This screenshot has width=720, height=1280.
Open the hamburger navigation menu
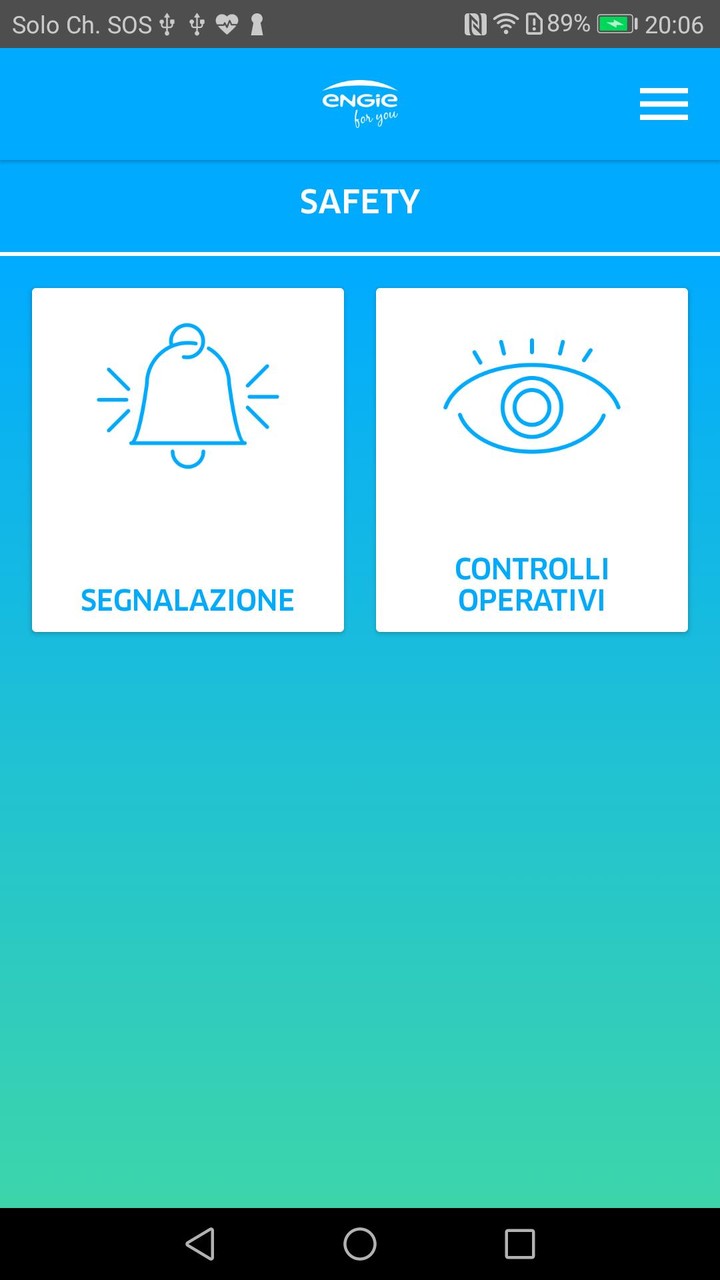[x=663, y=103]
